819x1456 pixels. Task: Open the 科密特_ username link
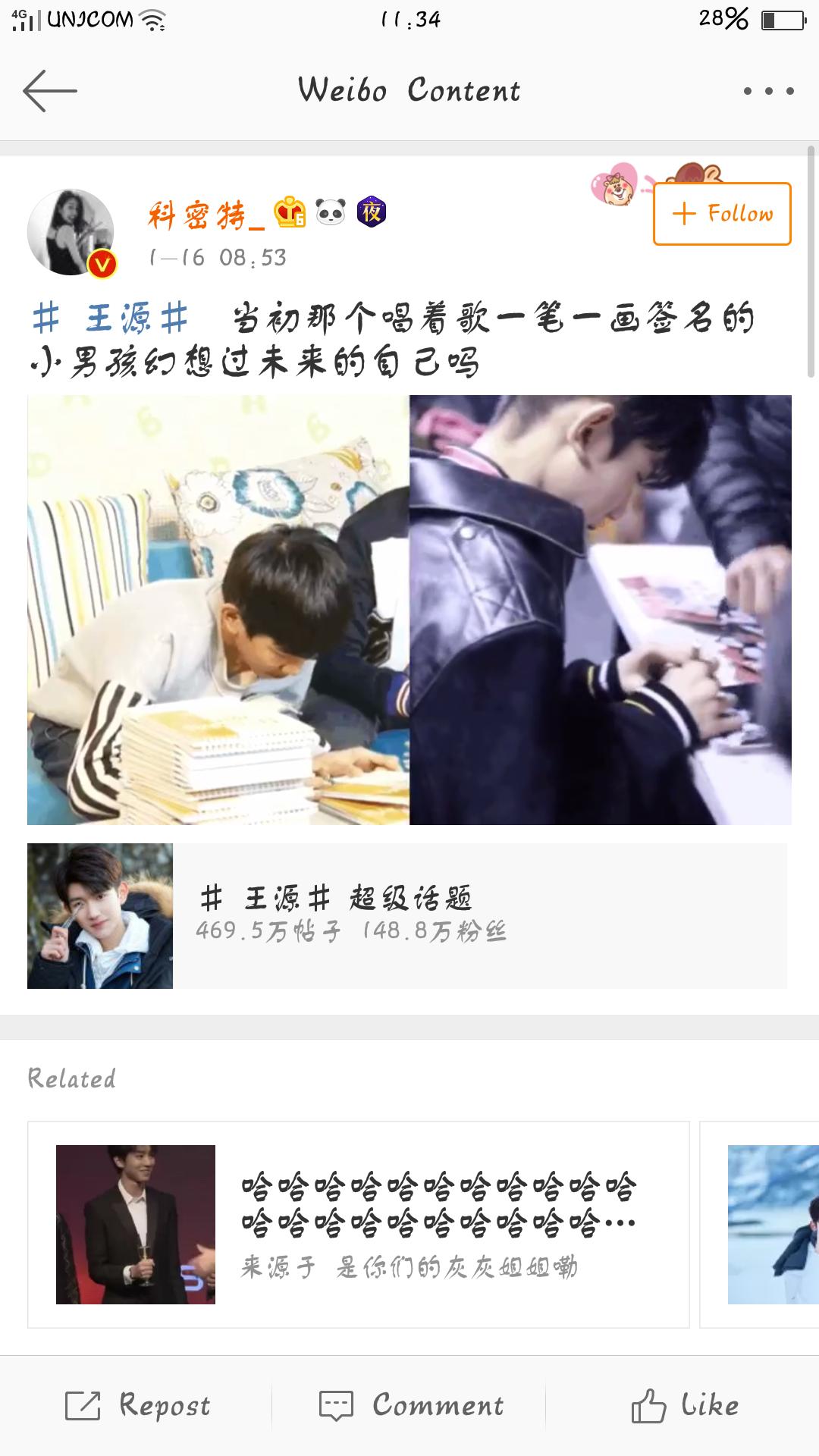click(x=206, y=215)
